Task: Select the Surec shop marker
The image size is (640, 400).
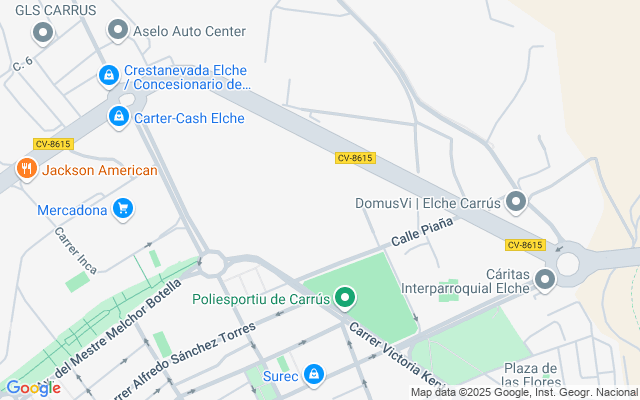Action: pyautogui.click(x=314, y=373)
